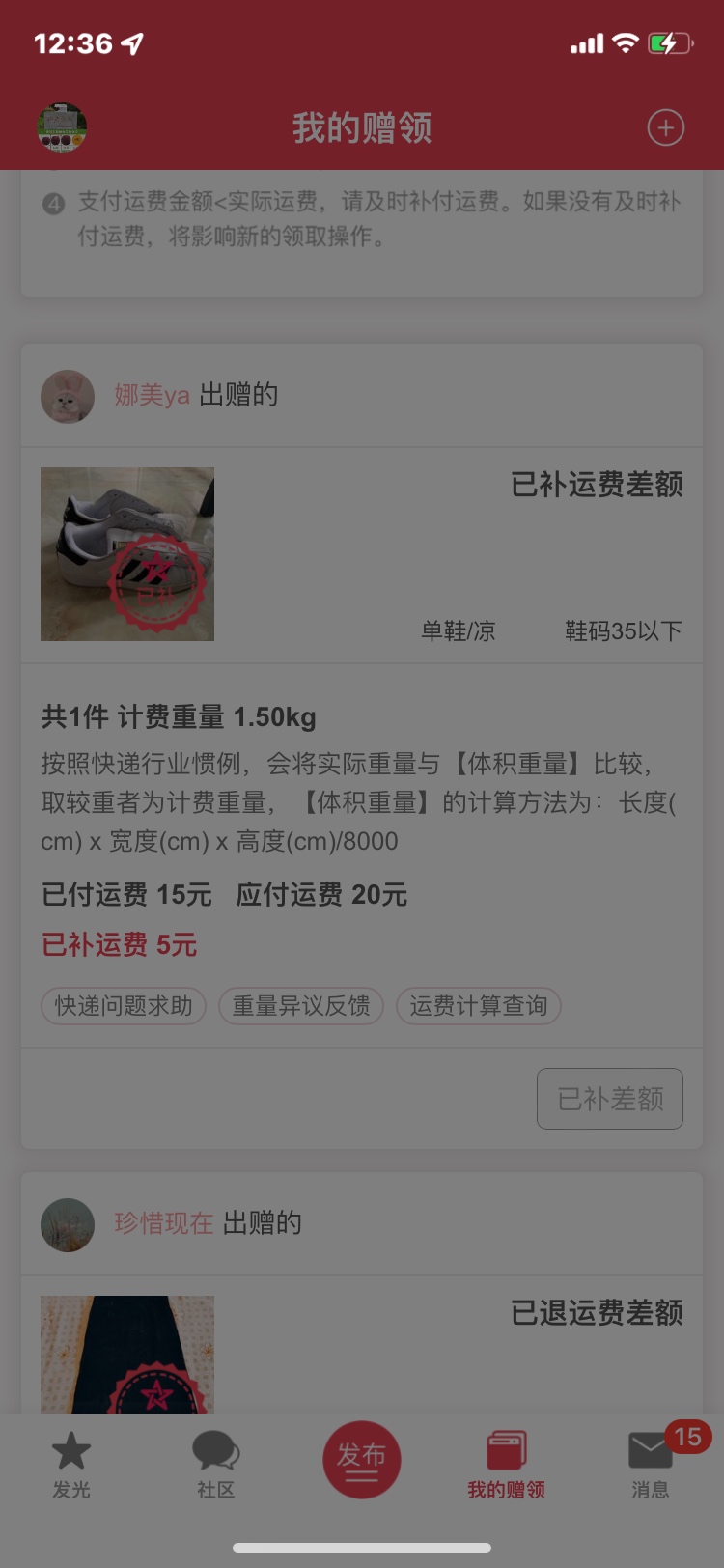Image resolution: width=724 pixels, height=1568 pixels.
Task: Select the 重量异议反馈 chip
Action: 301,1006
